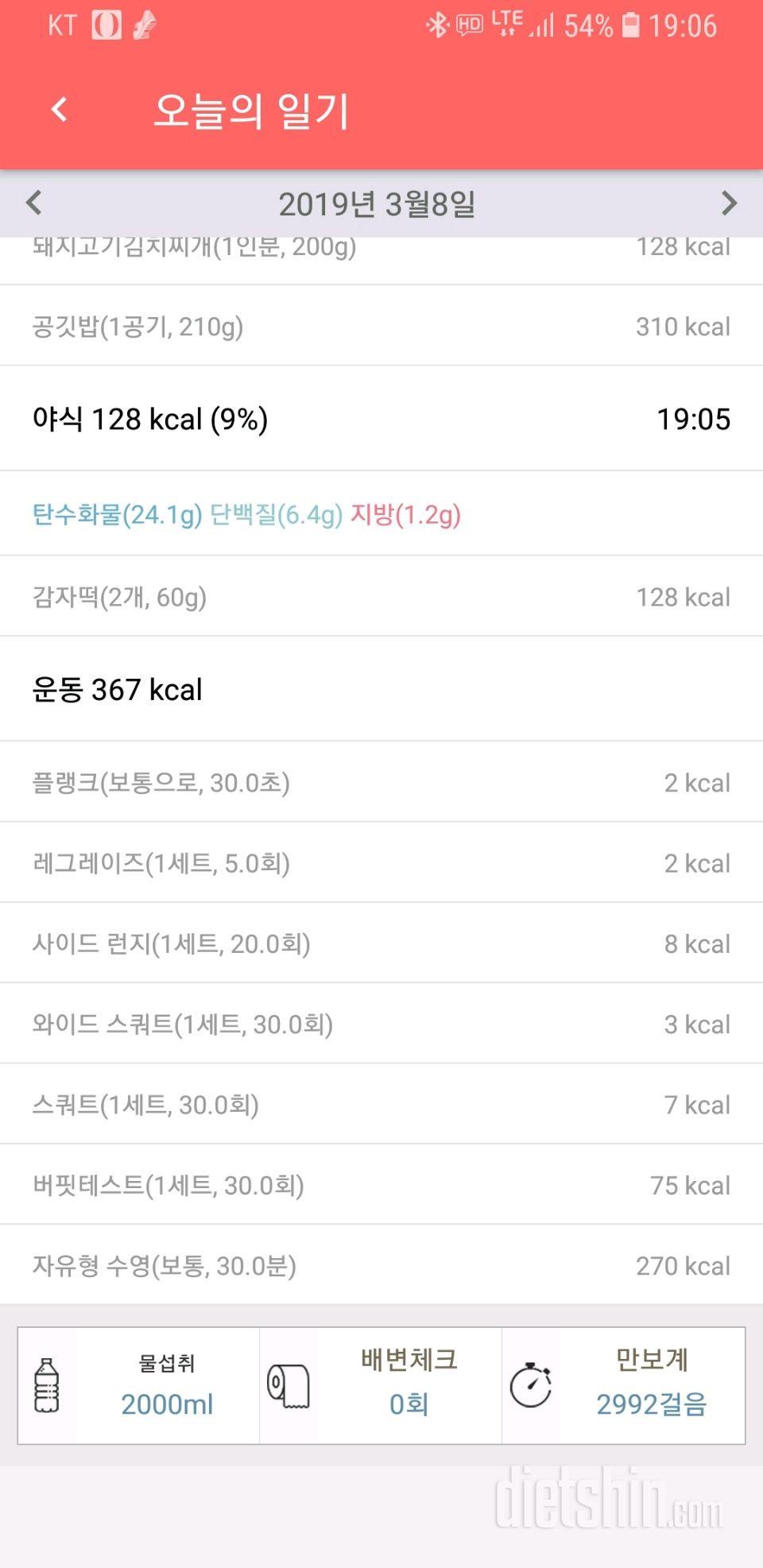Open the 물섭취 water intake tile
763x1568 pixels.
pyautogui.click(x=139, y=1385)
